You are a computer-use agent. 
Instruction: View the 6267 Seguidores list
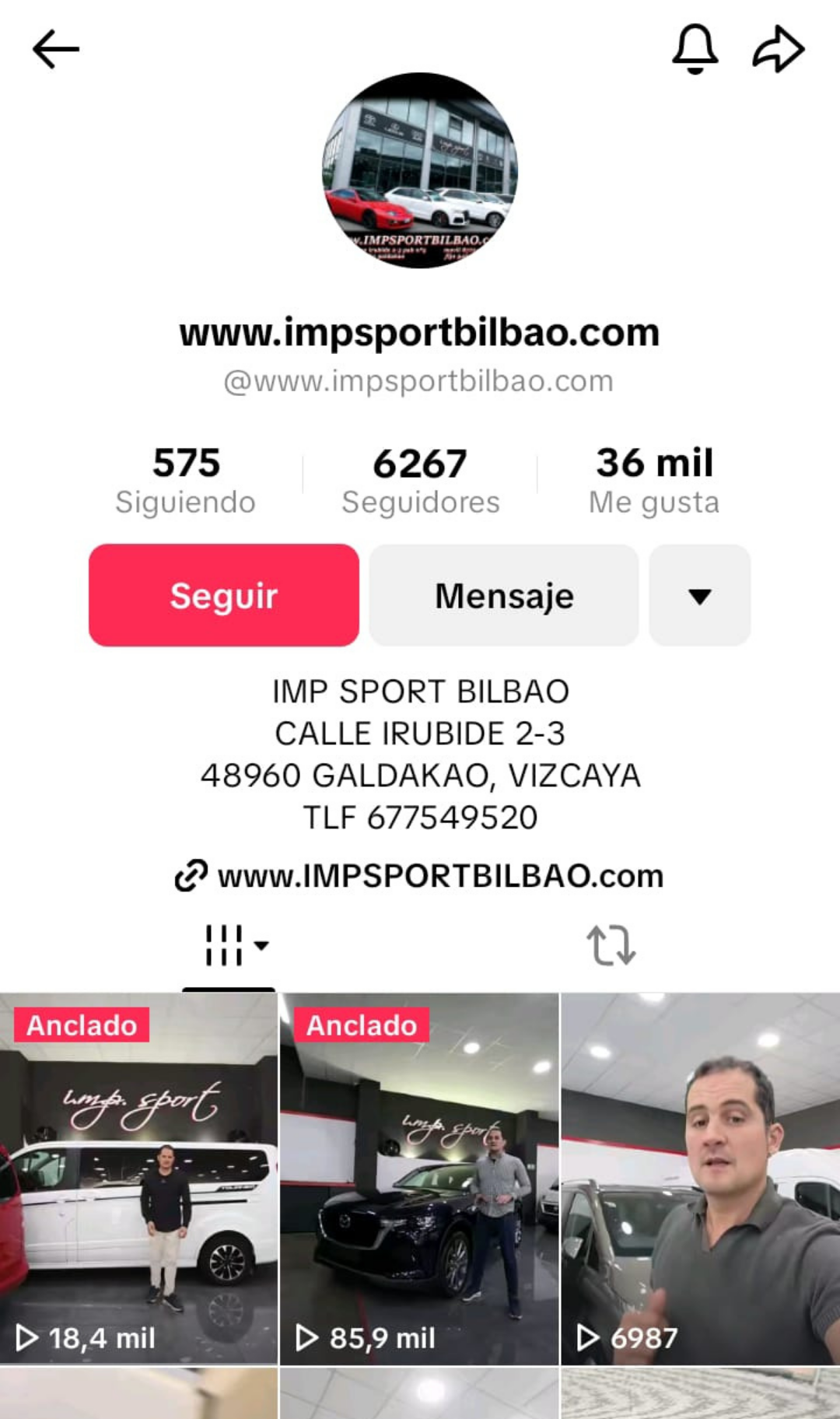(x=420, y=480)
